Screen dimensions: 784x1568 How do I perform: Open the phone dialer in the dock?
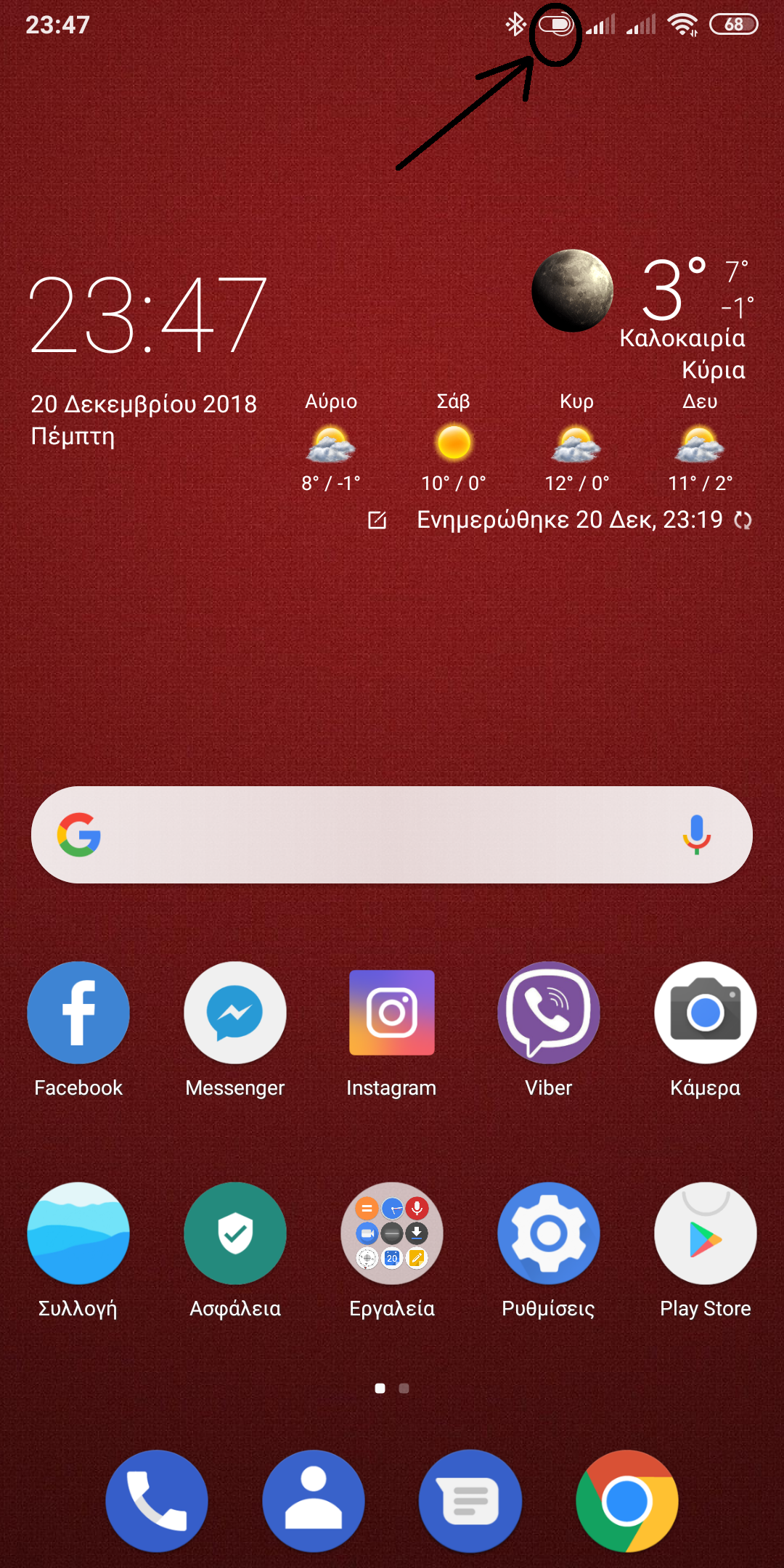coord(157,1500)
